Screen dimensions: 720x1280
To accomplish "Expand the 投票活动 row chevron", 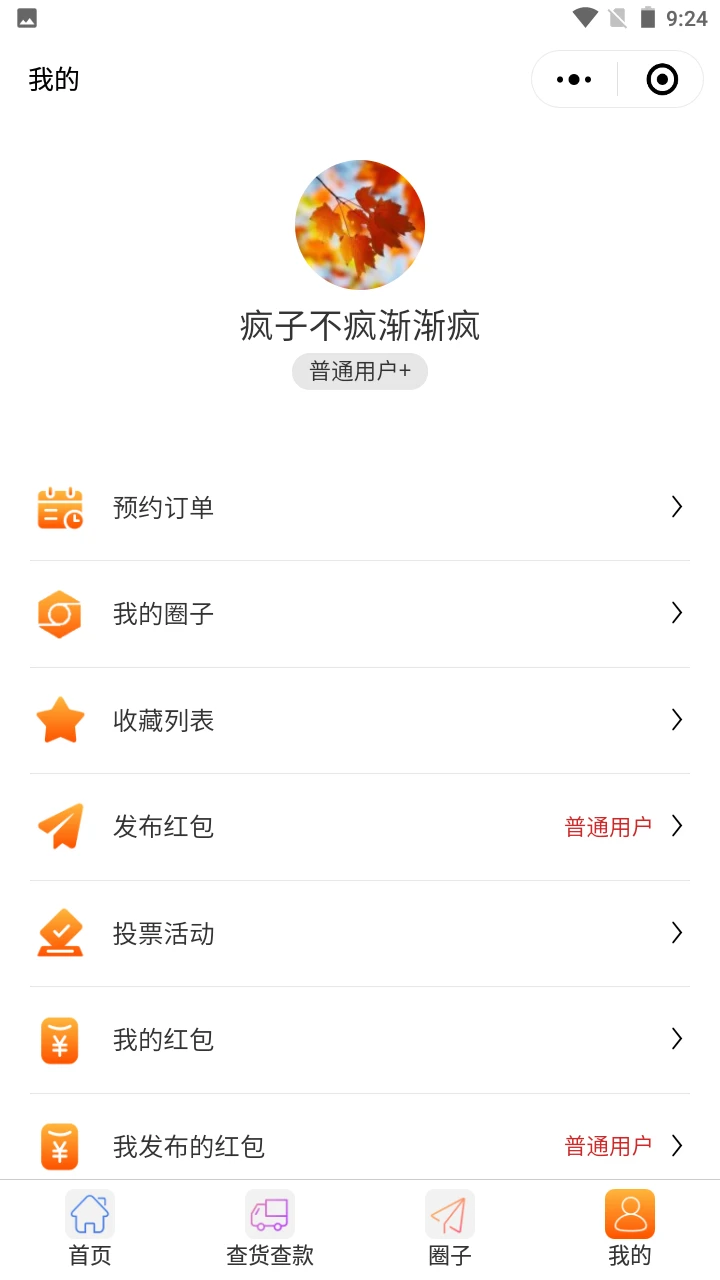I will 676,933.
